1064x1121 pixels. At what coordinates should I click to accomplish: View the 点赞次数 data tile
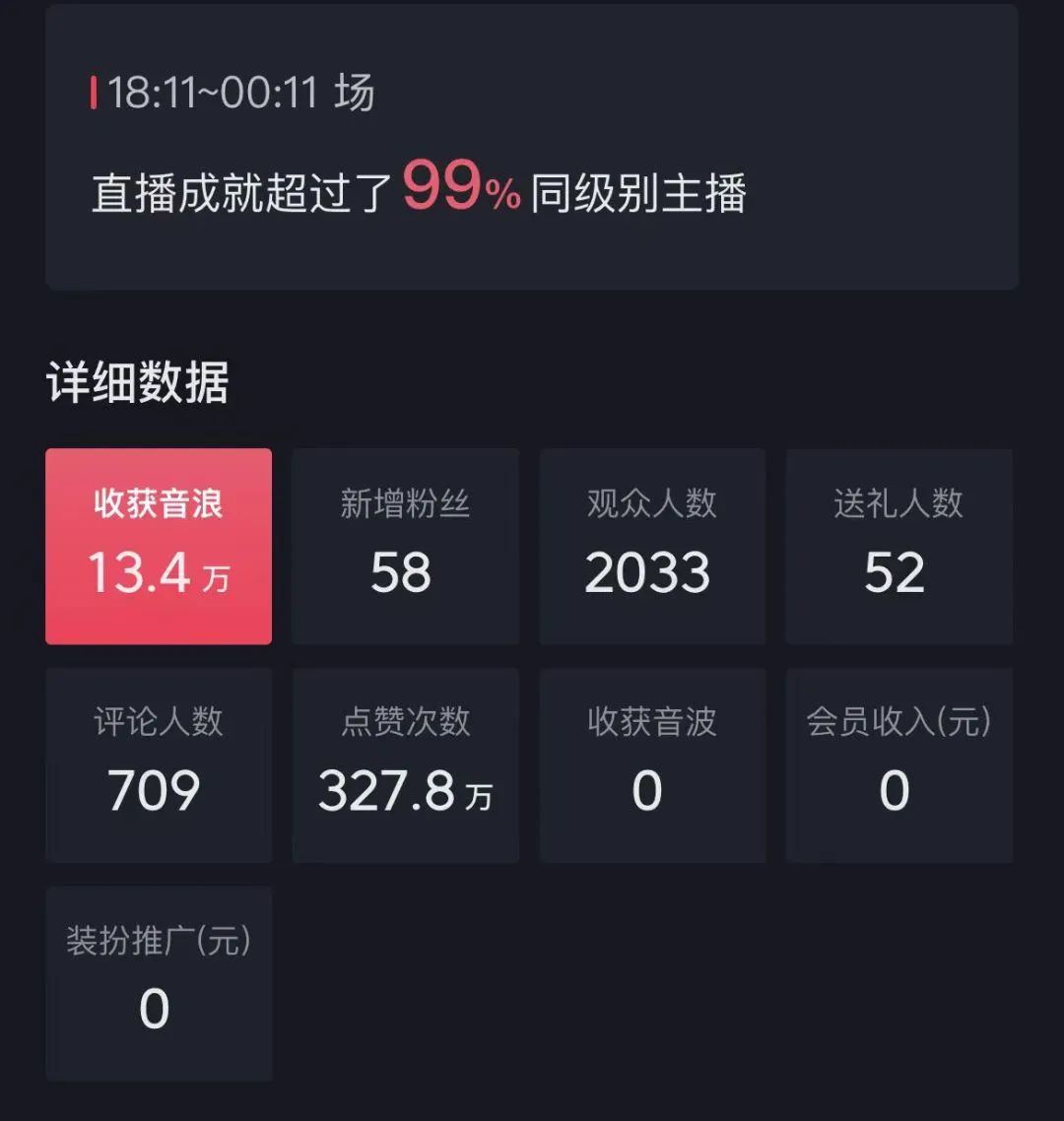point(405,765)
